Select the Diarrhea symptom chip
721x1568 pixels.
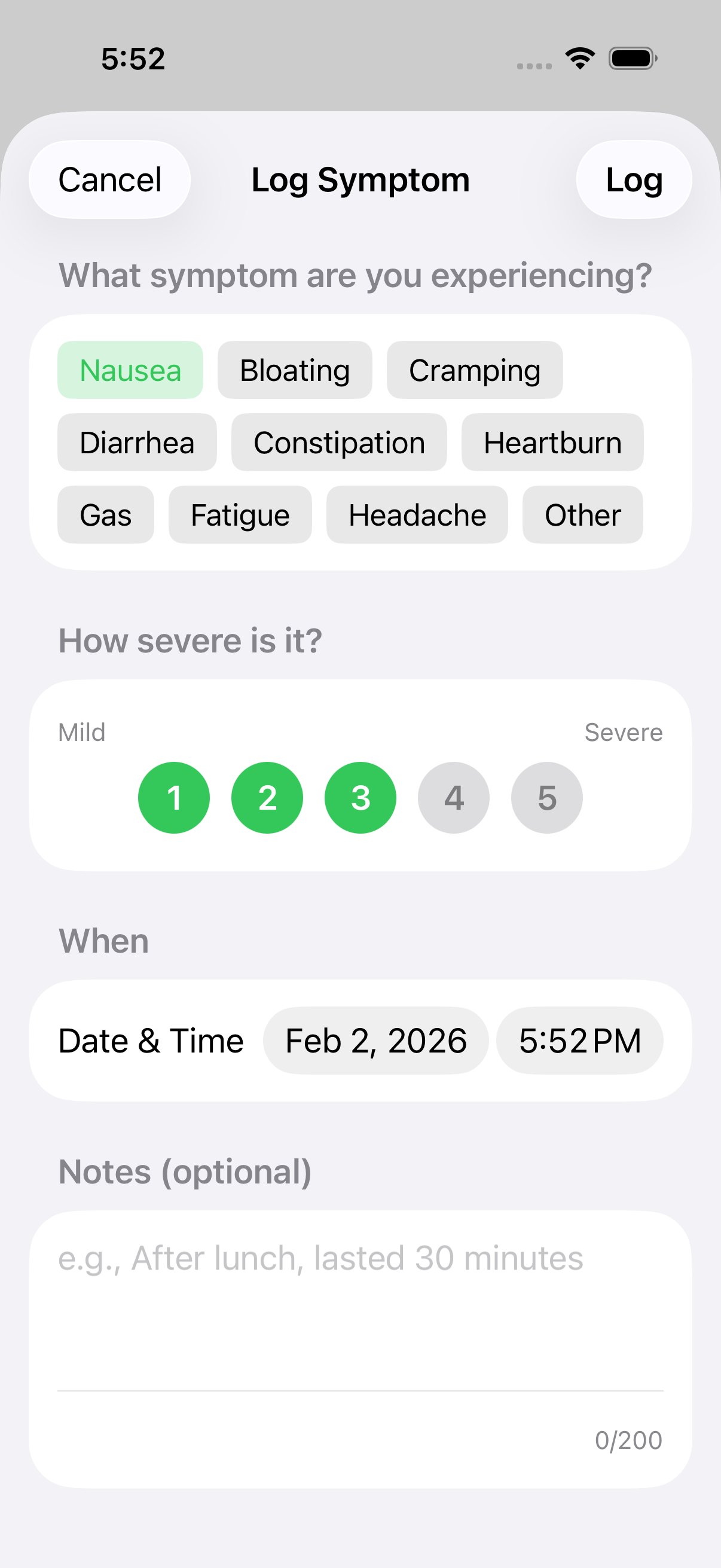click(x=137, y=443)
